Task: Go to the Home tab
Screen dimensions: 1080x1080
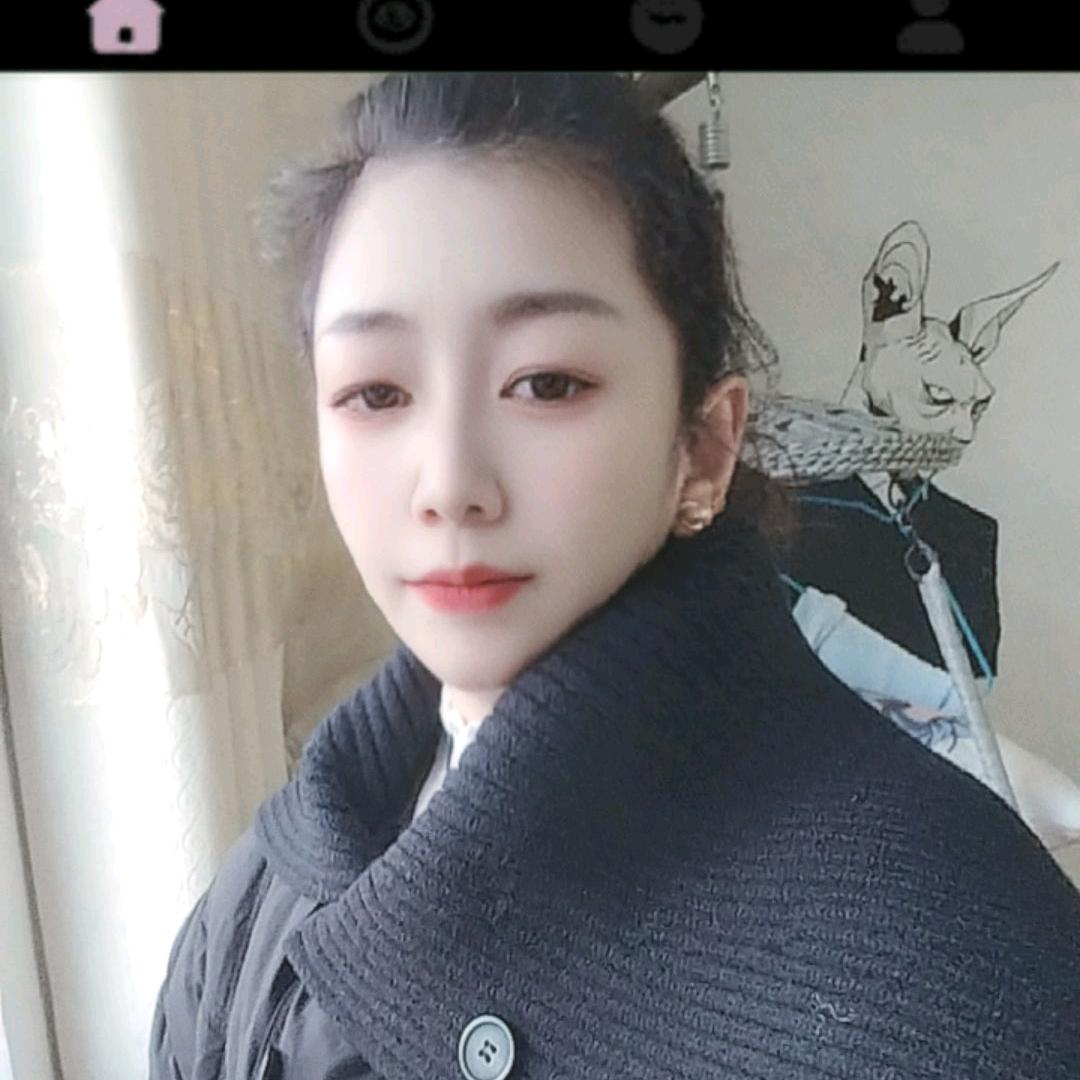Action: [x=126, y=26]
